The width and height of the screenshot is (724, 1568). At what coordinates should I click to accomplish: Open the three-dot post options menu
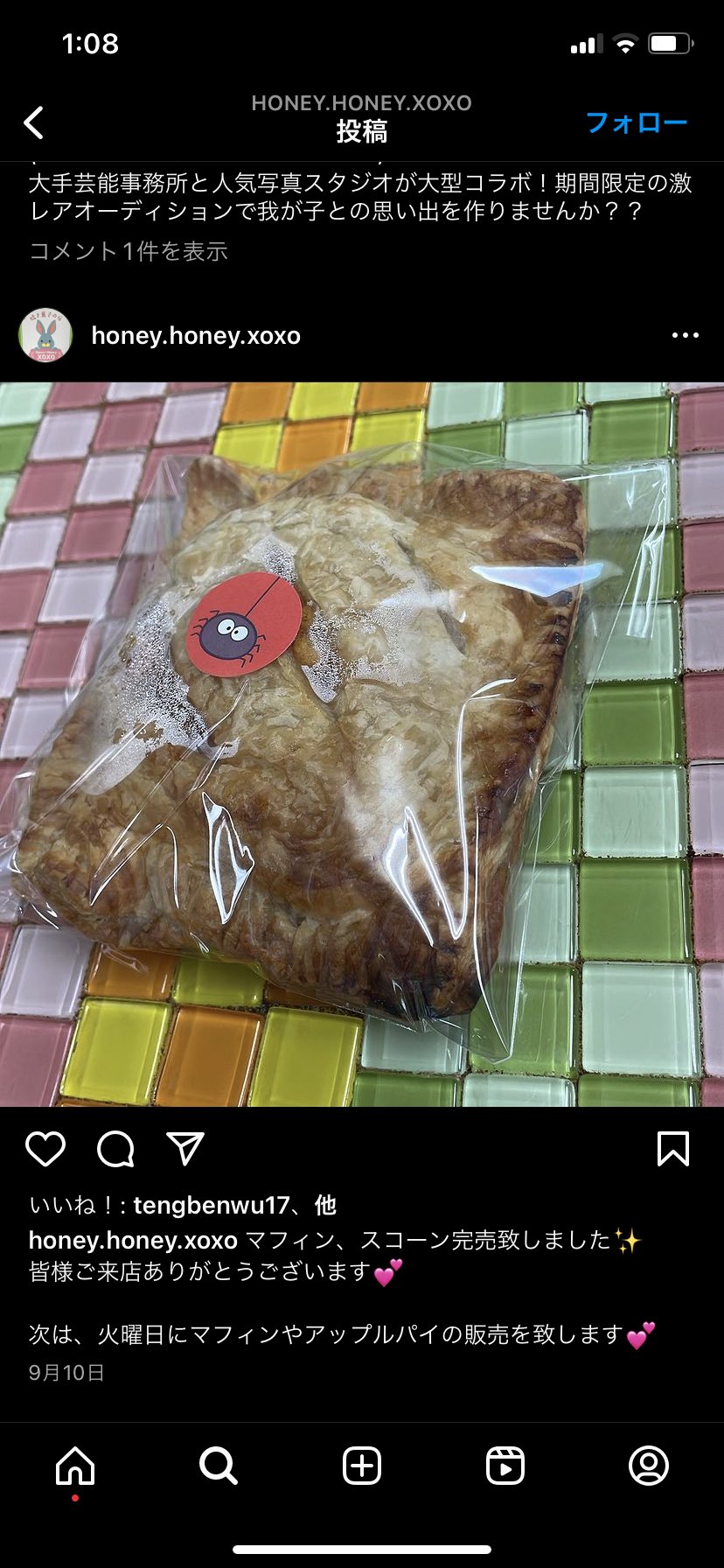pyautogui.click(x=685, y=335)
